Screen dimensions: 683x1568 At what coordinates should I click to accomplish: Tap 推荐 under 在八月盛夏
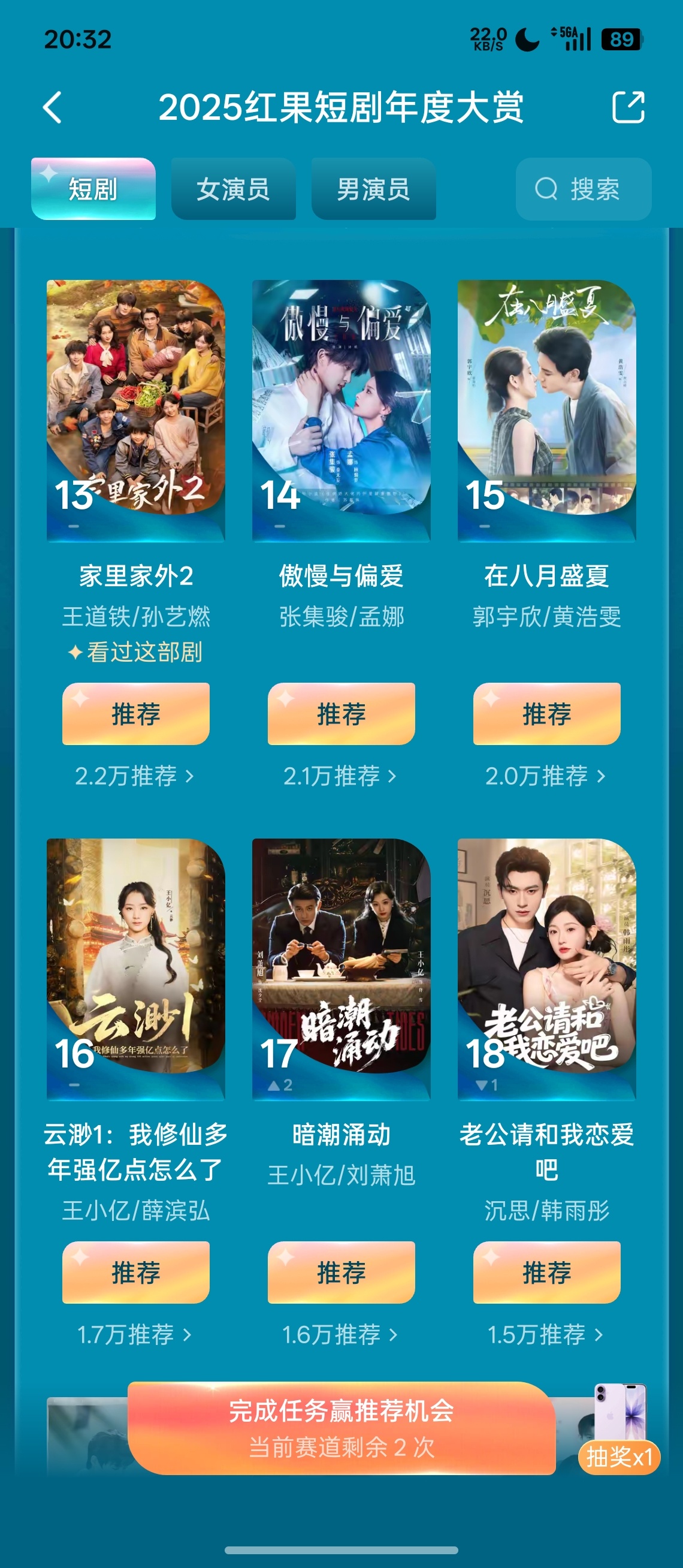(546, 713)
